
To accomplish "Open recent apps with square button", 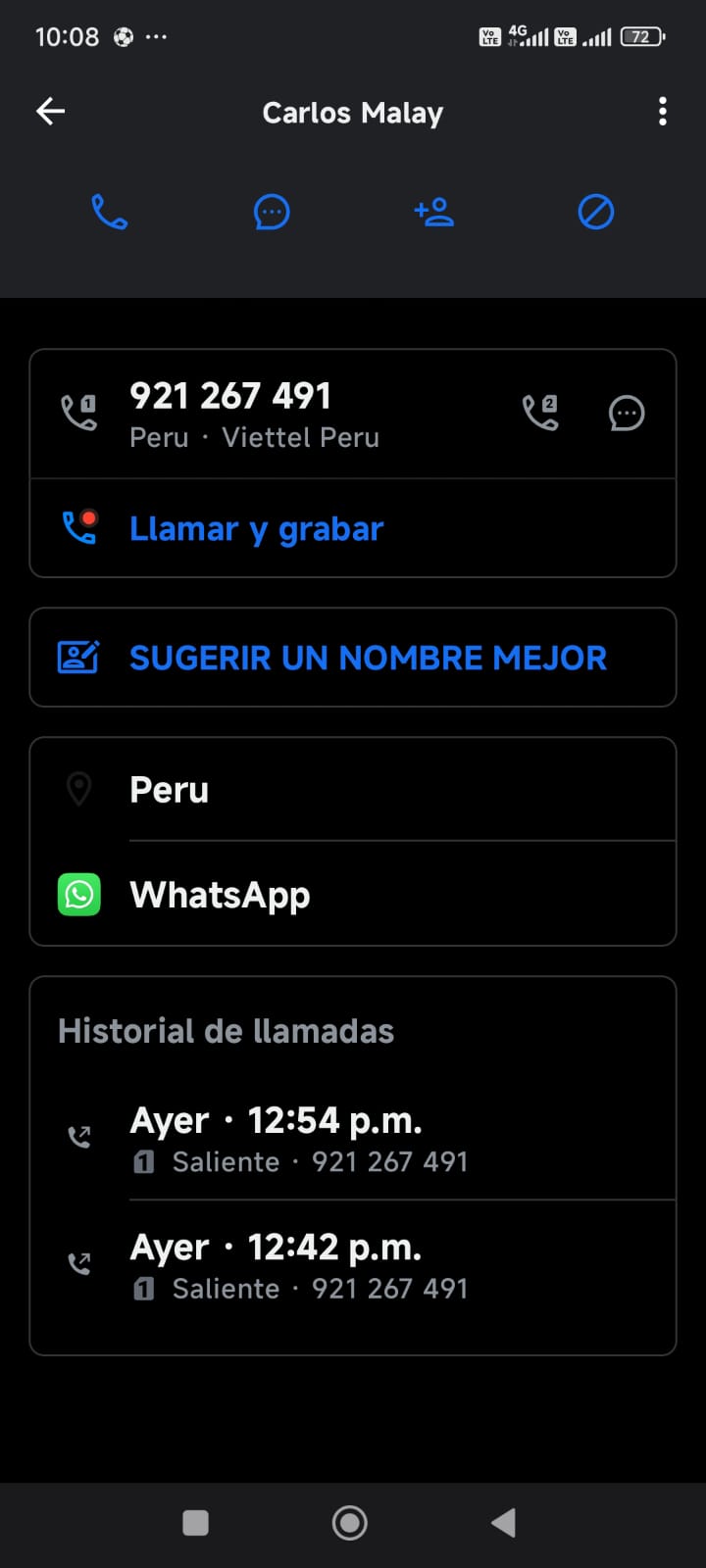I will point(196,1523).
